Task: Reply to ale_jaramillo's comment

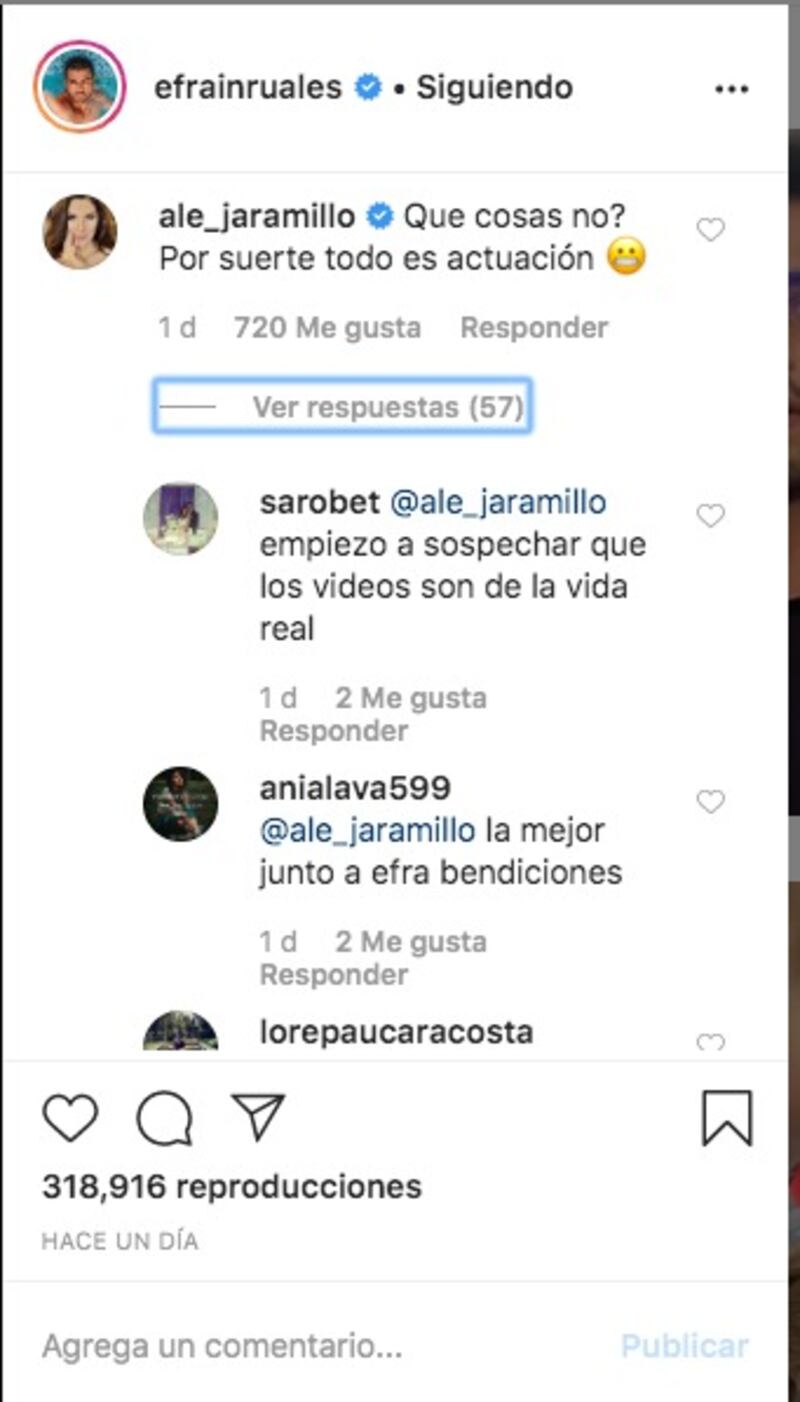Action: (534, 327)
